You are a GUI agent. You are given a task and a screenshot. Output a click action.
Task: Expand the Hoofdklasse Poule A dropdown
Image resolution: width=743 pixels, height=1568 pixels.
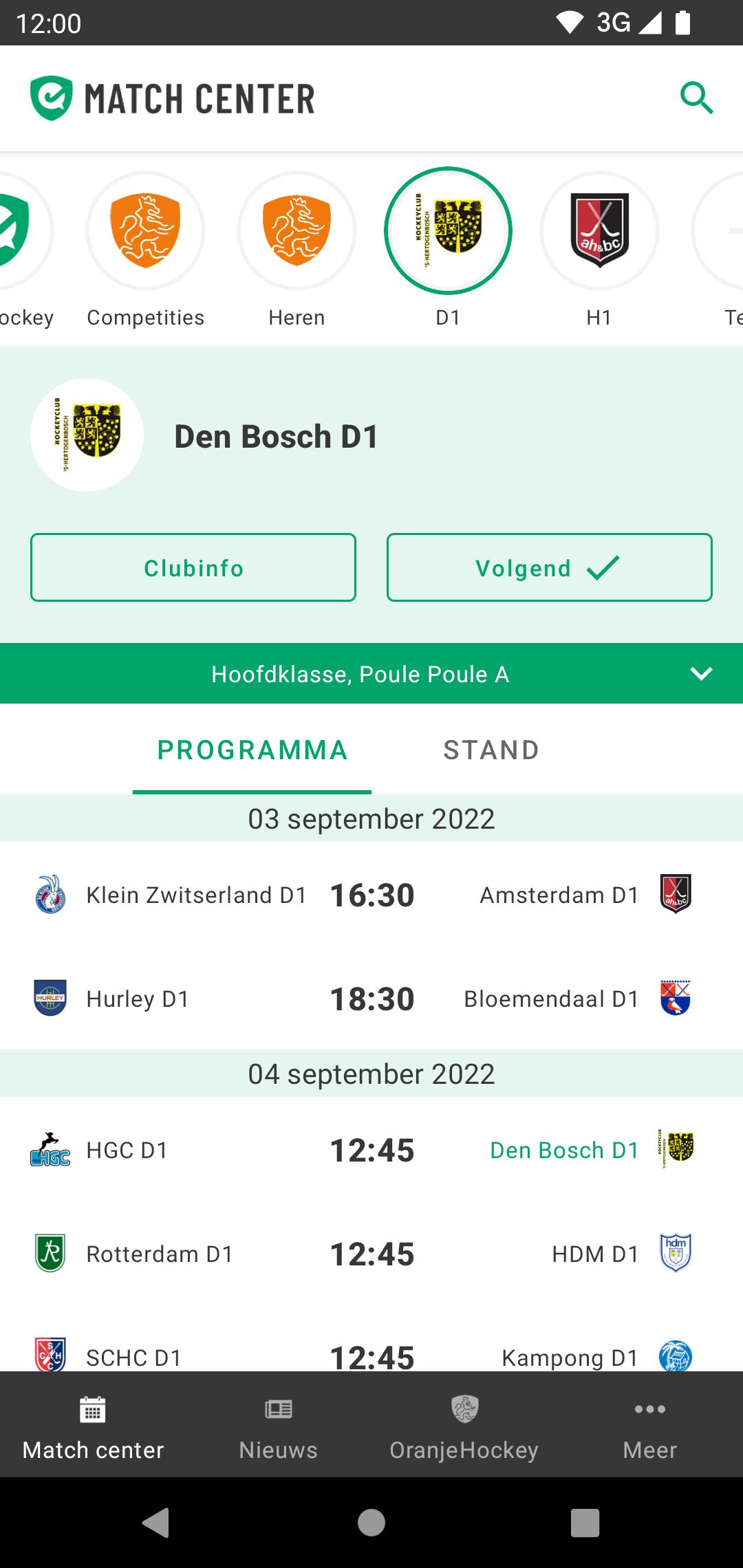[371, 673]
